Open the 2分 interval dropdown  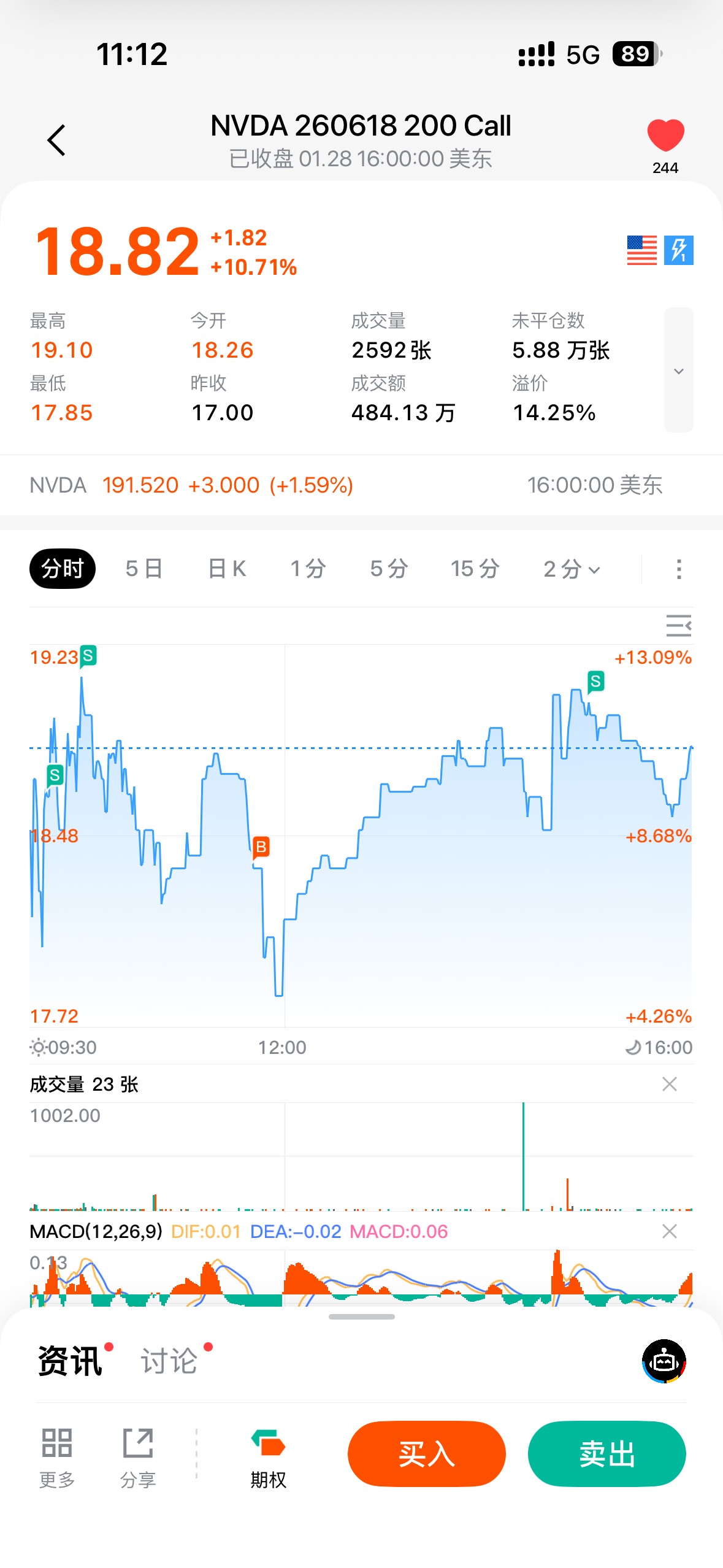[x=572, y=569]
